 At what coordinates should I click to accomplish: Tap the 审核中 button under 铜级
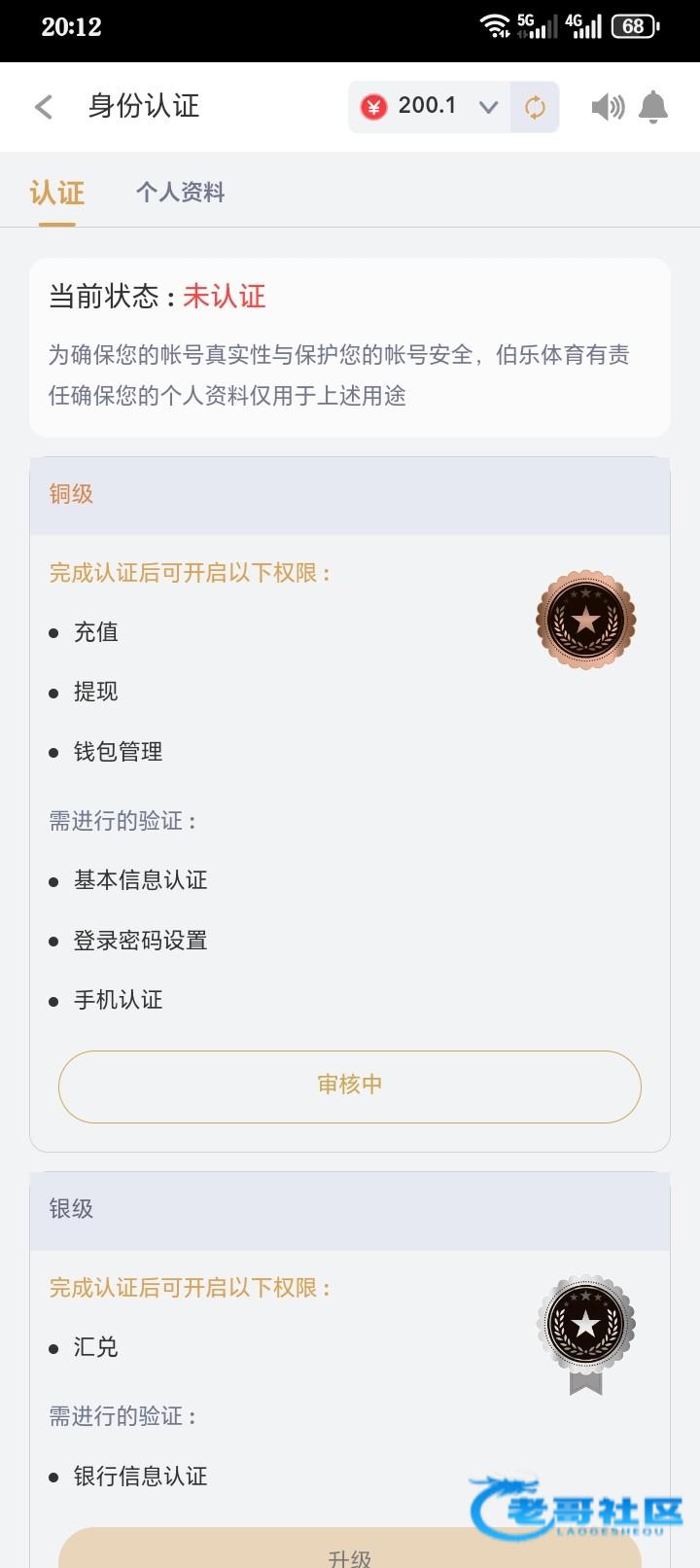pyautogui.click(x=350, y=1086)
